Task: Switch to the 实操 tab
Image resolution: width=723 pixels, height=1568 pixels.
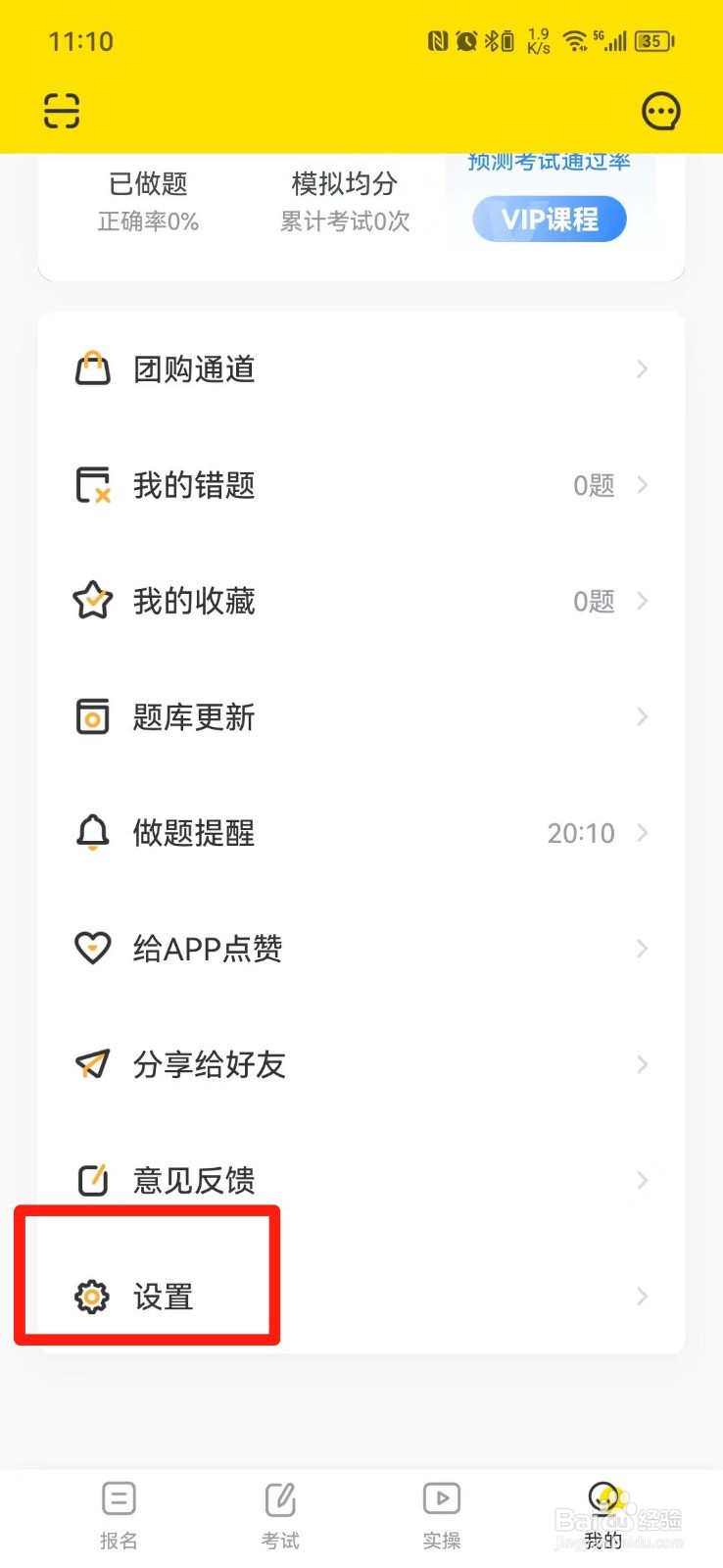Action: pyautogui.click(x=442, y=1515)
